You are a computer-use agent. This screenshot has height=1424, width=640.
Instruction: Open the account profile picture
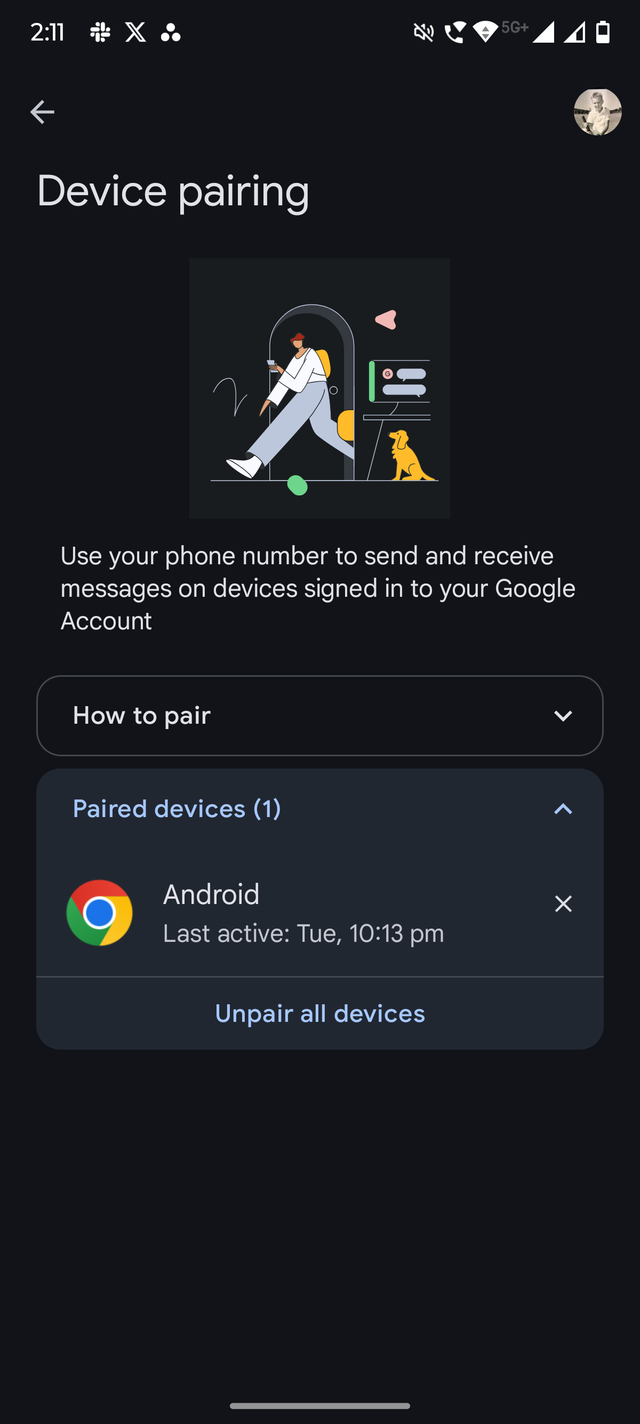pyautogui.click(x=597, y=112)
